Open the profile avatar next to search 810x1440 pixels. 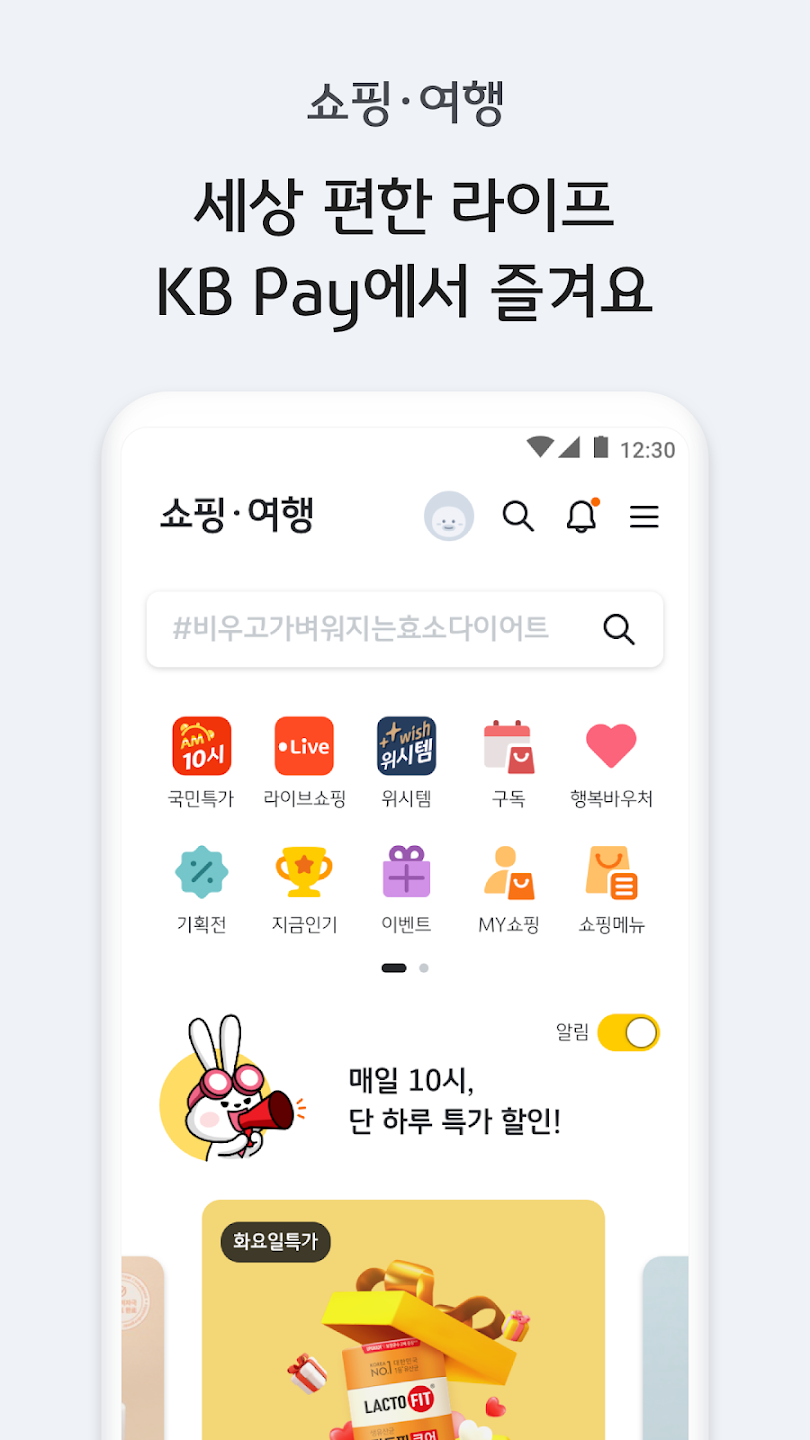point(449,516)
